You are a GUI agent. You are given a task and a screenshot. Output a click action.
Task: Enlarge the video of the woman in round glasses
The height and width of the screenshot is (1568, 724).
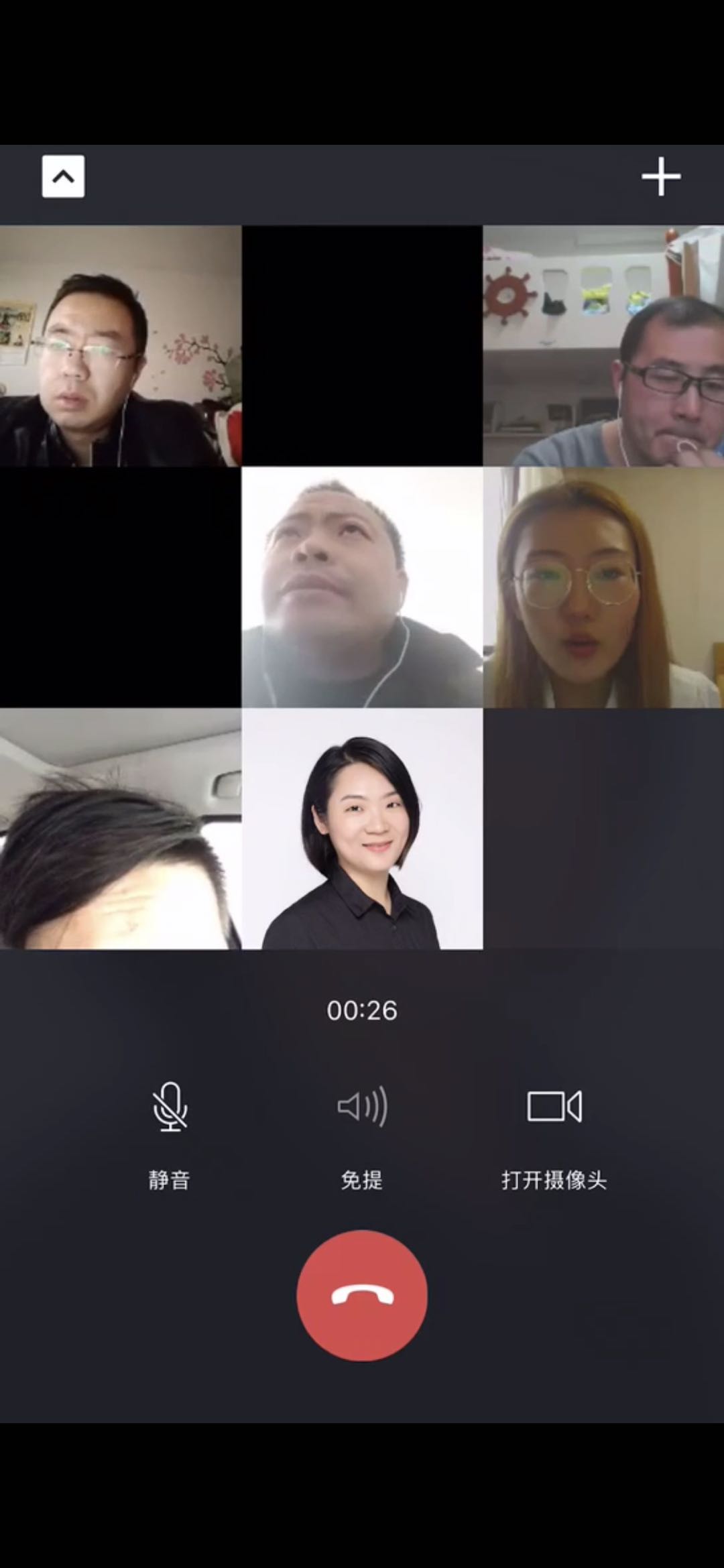tap(603, 587)
